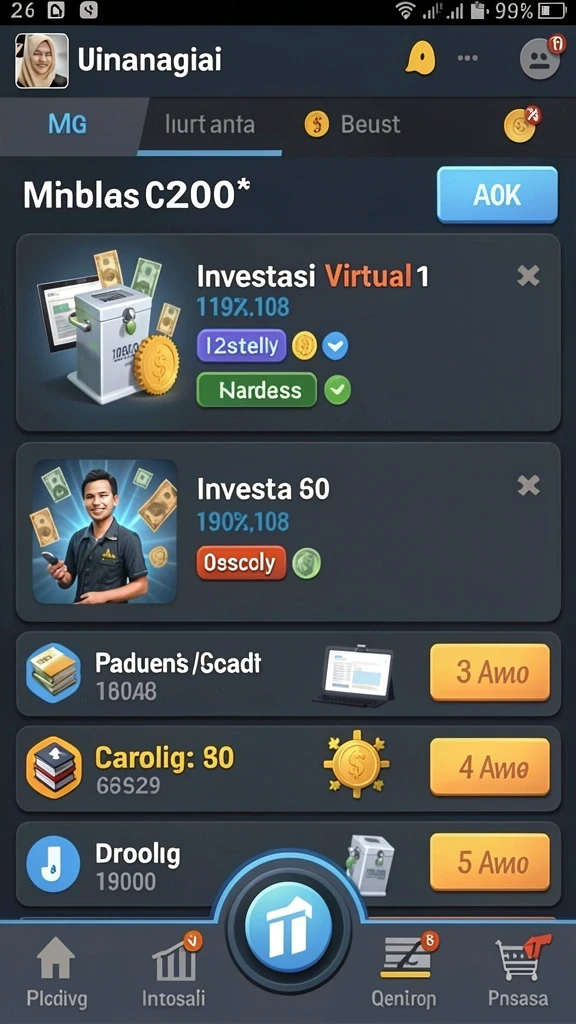Tap the red Osscoly button
Viewport: 576px width, 1024px height.
pos(241,563)
